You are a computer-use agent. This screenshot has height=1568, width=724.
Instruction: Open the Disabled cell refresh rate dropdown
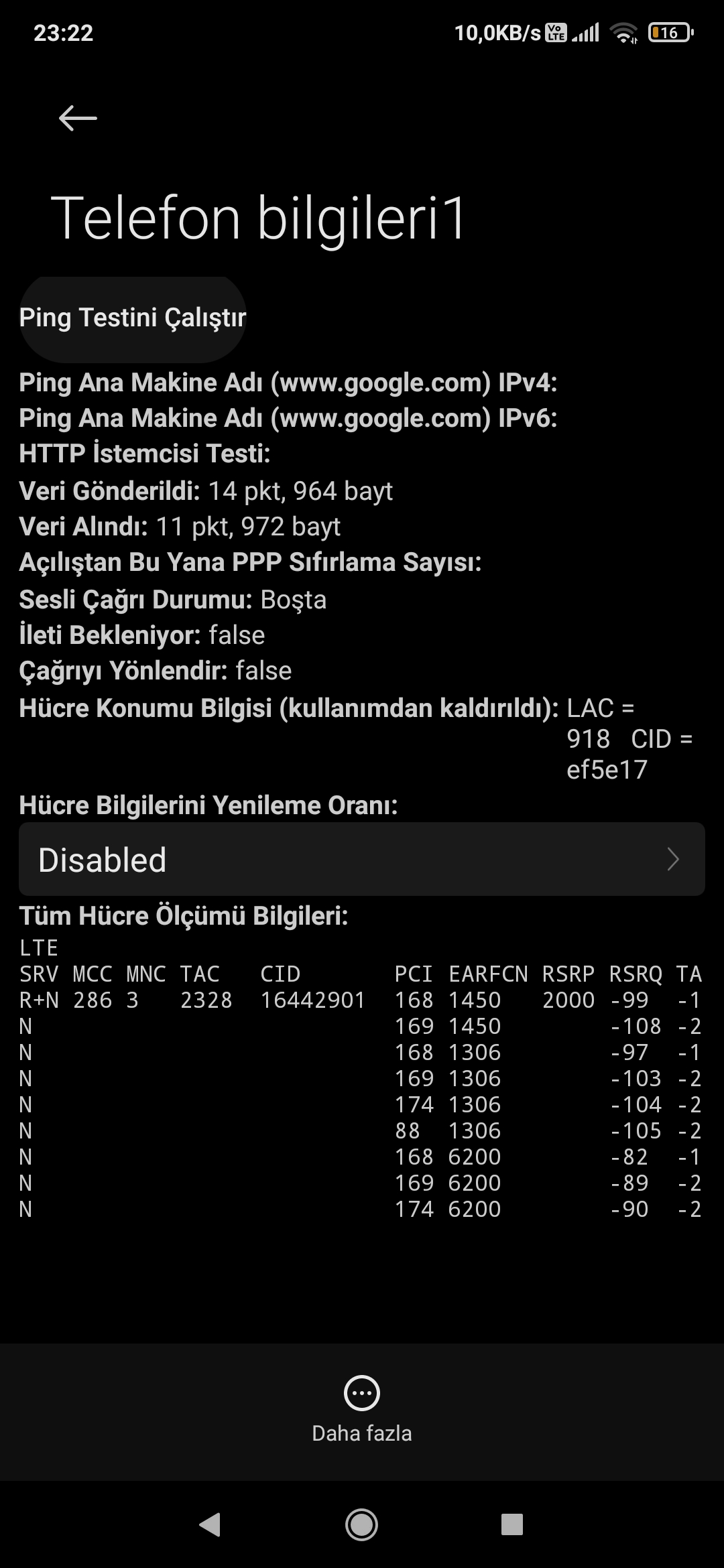click(x=362, y=859)
